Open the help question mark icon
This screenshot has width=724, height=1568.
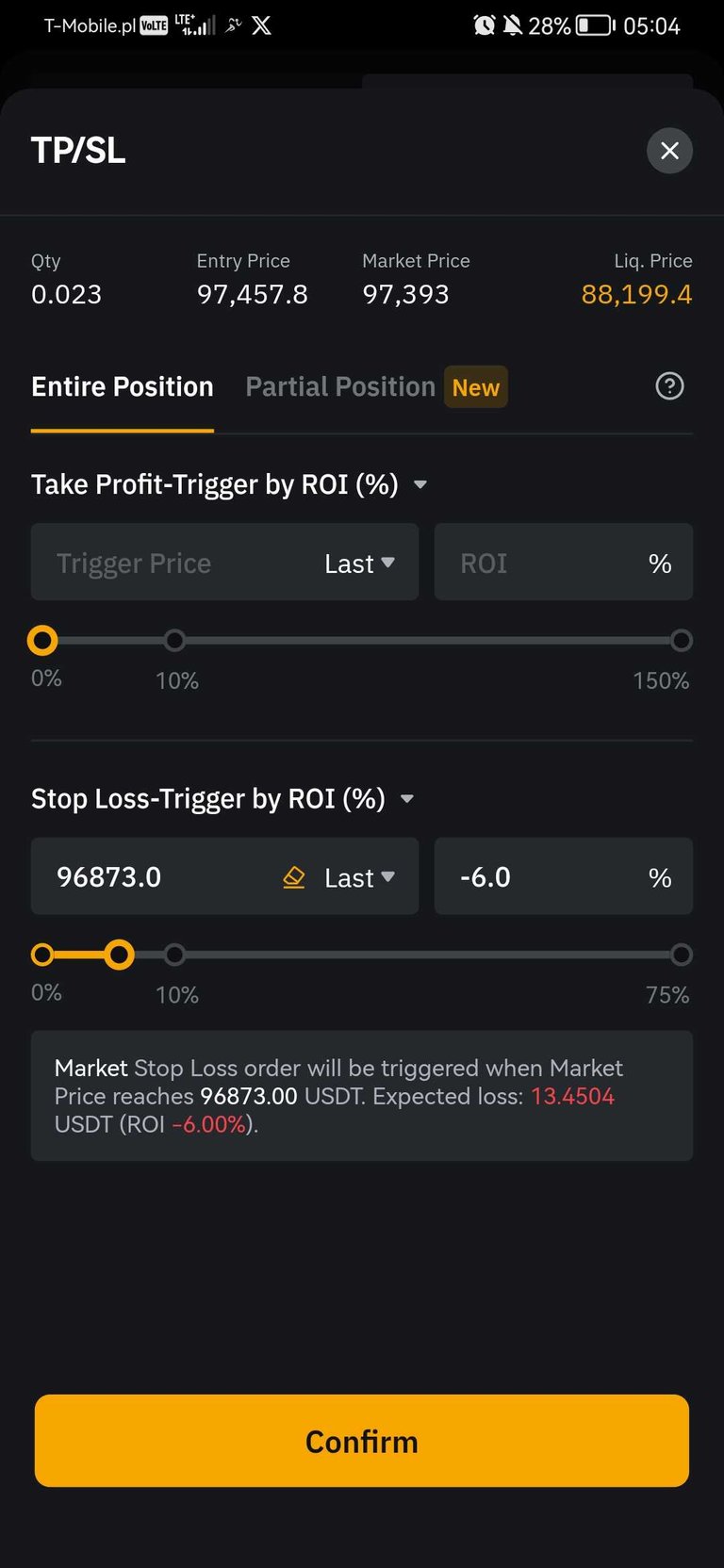click(669, 386)
